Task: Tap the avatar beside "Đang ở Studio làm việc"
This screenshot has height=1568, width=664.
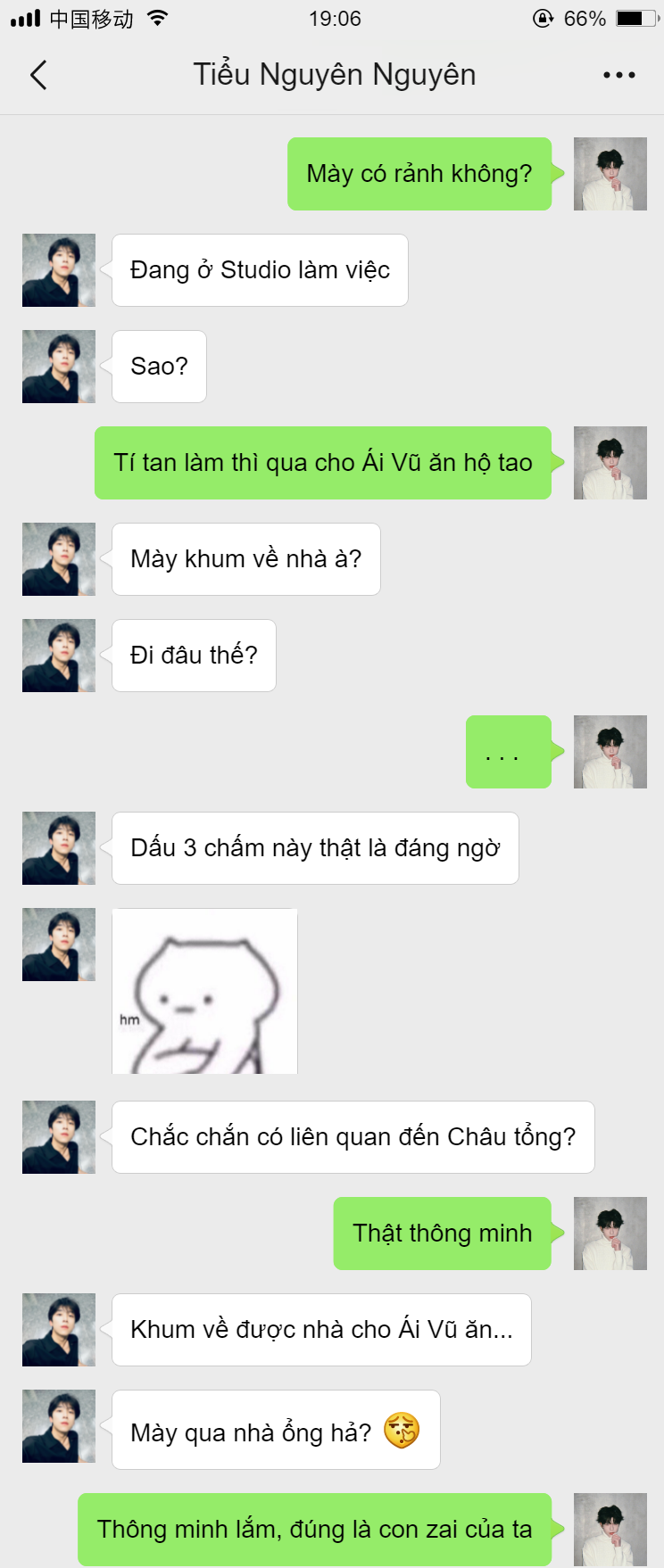Action: coord(59,270)
